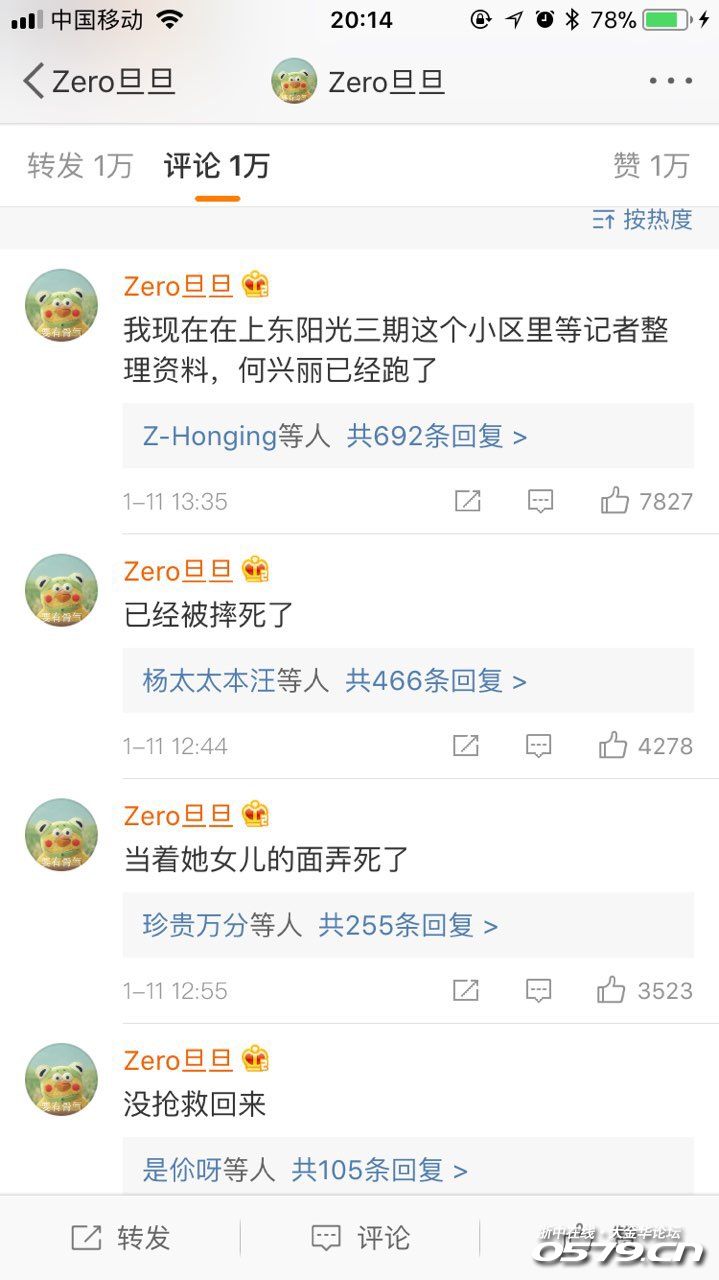The image size is (719, 1280).
Task: Tap 转发 button in bottom bar
Action: (x=120, y=1238)
